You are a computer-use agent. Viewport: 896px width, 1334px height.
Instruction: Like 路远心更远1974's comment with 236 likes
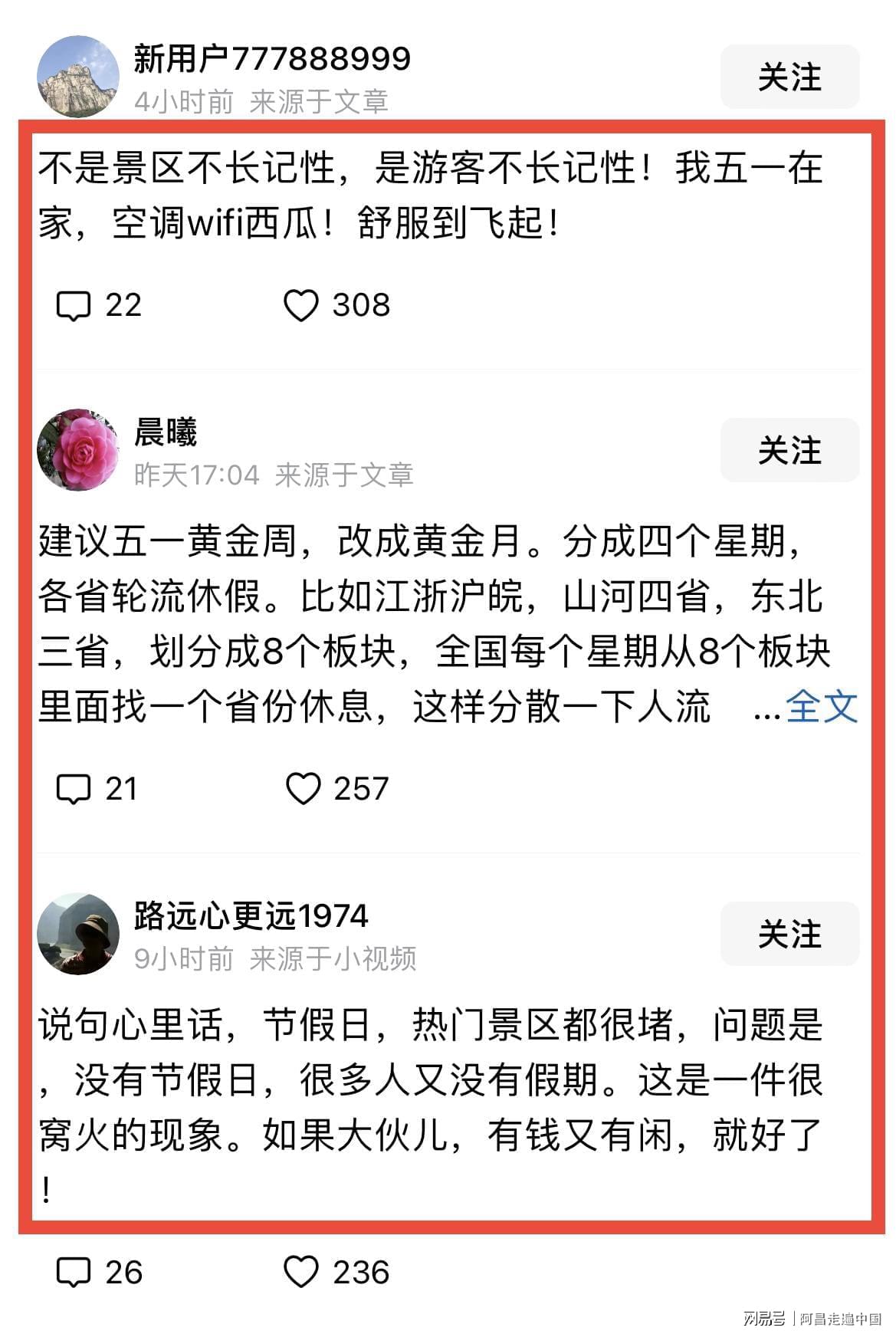click(x=300, y=1273)
